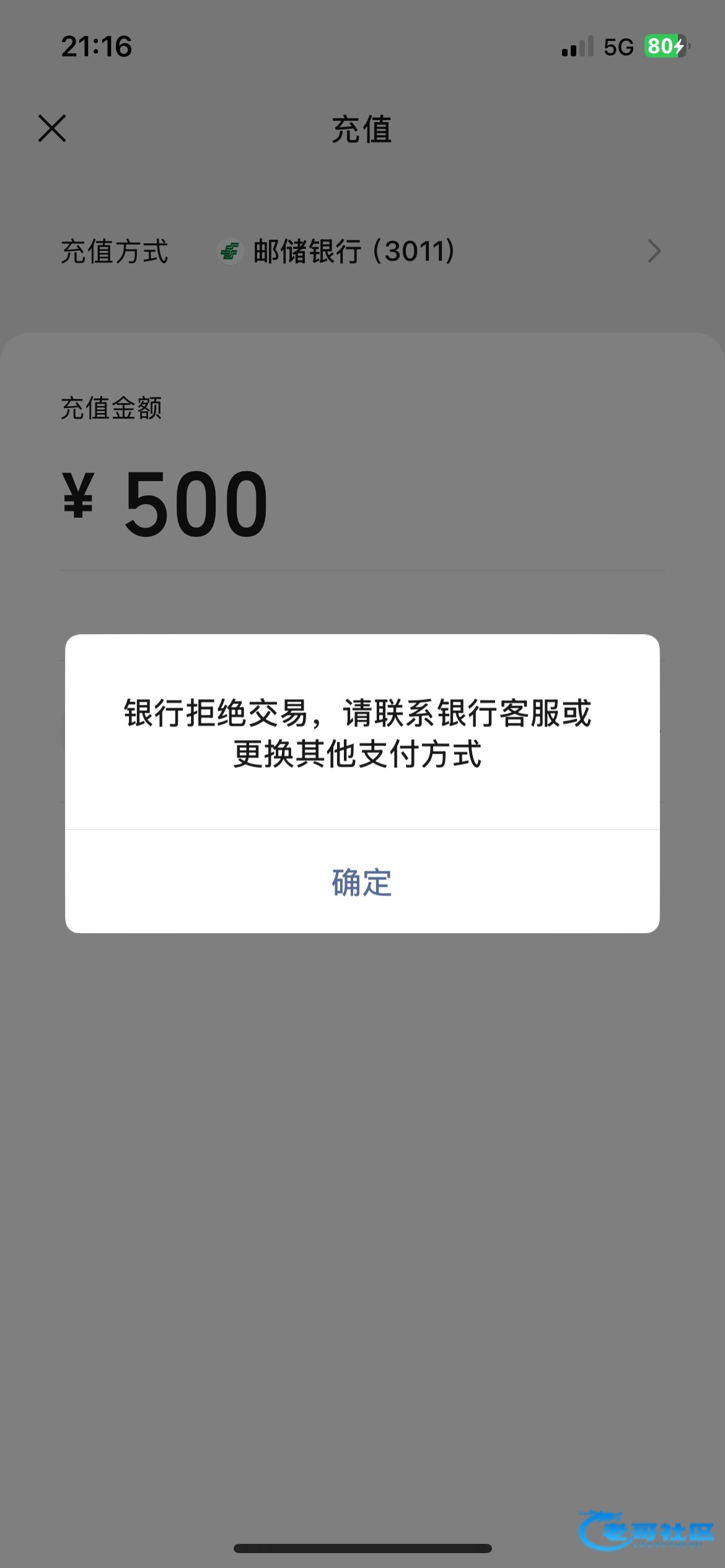The width and height of the screenshot is (725, 1568).
Task: Close the 充值 page with the X
Action: (52, 128)
